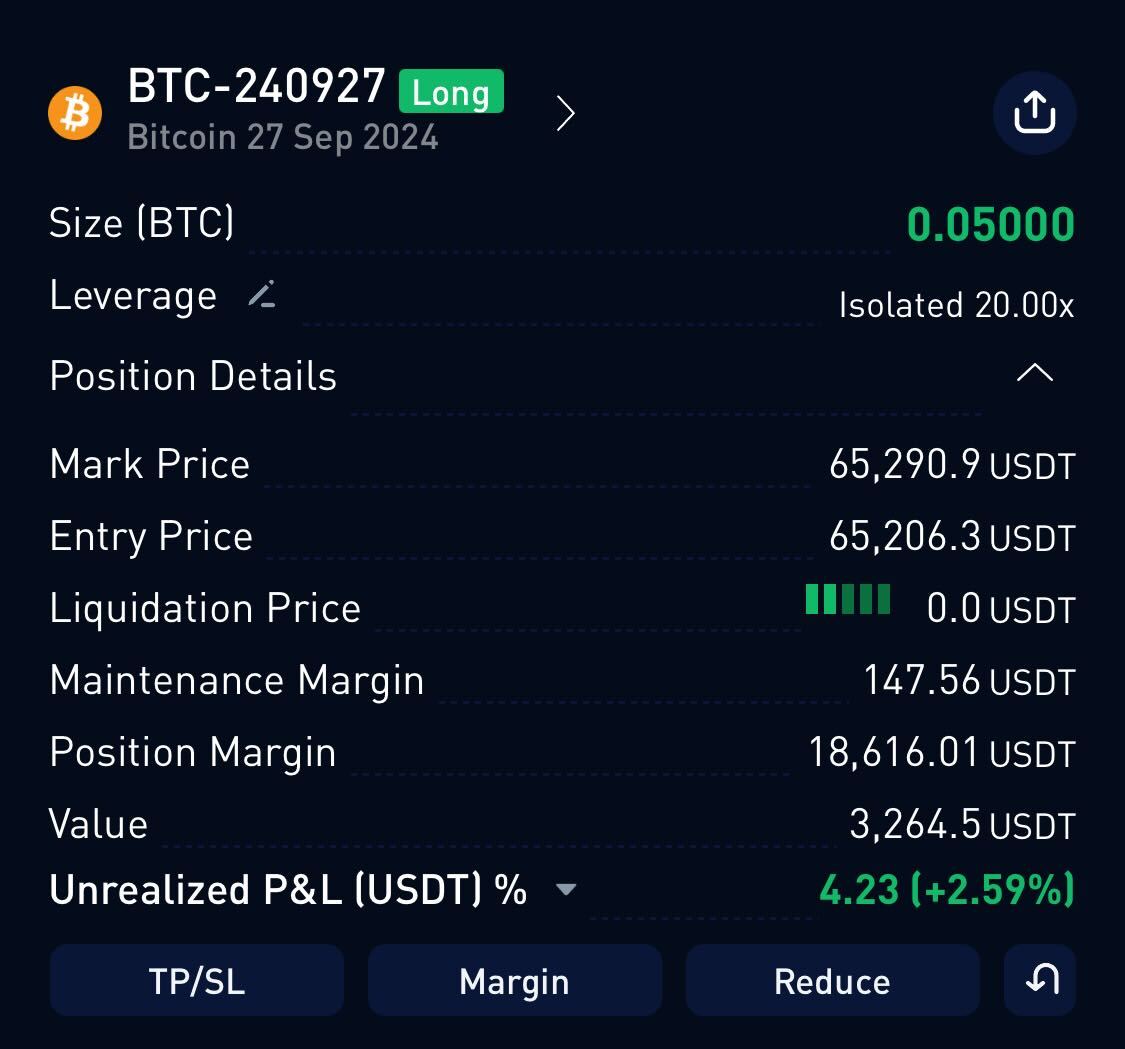The height and width of the screenshot is (1049, 1125).
Task: Open Unrealized P&L display dropdown
Action: tap(566, 889)
